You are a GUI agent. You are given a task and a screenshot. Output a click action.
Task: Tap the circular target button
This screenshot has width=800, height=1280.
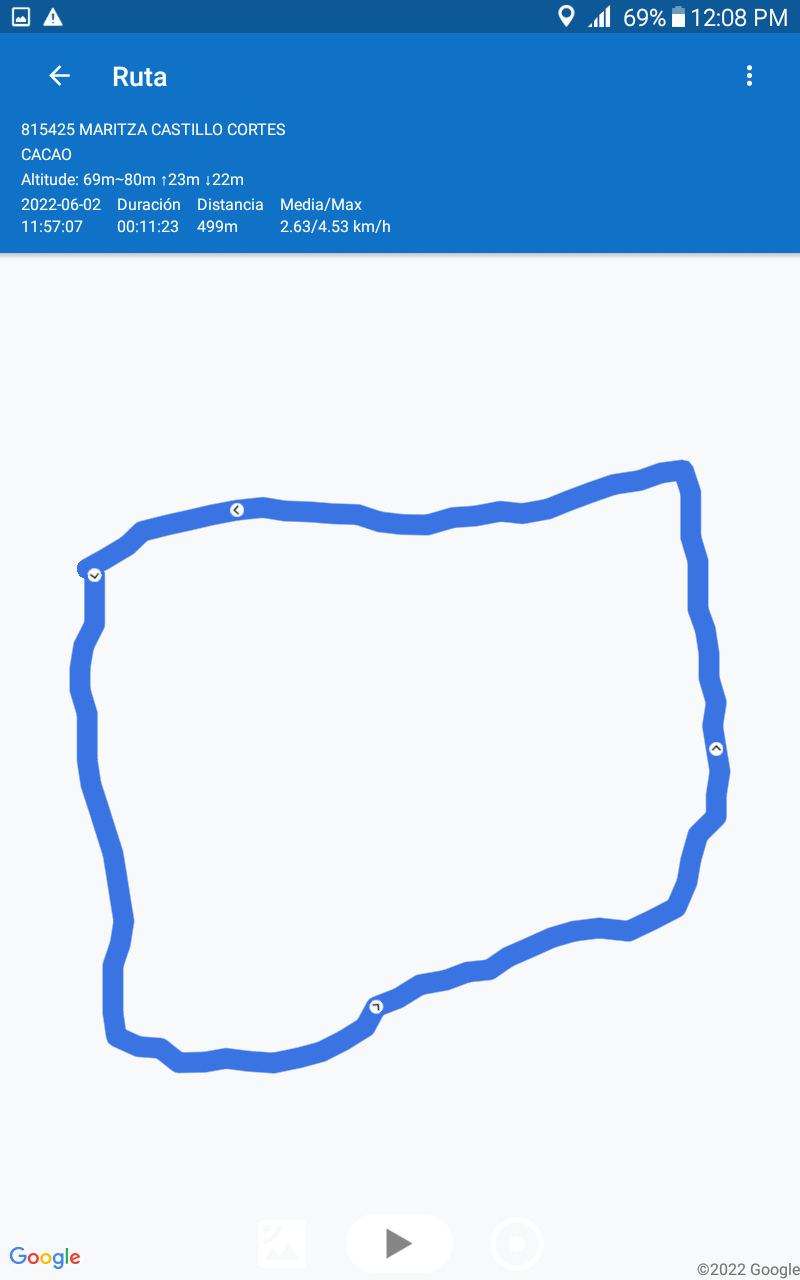click(517, 1244)
